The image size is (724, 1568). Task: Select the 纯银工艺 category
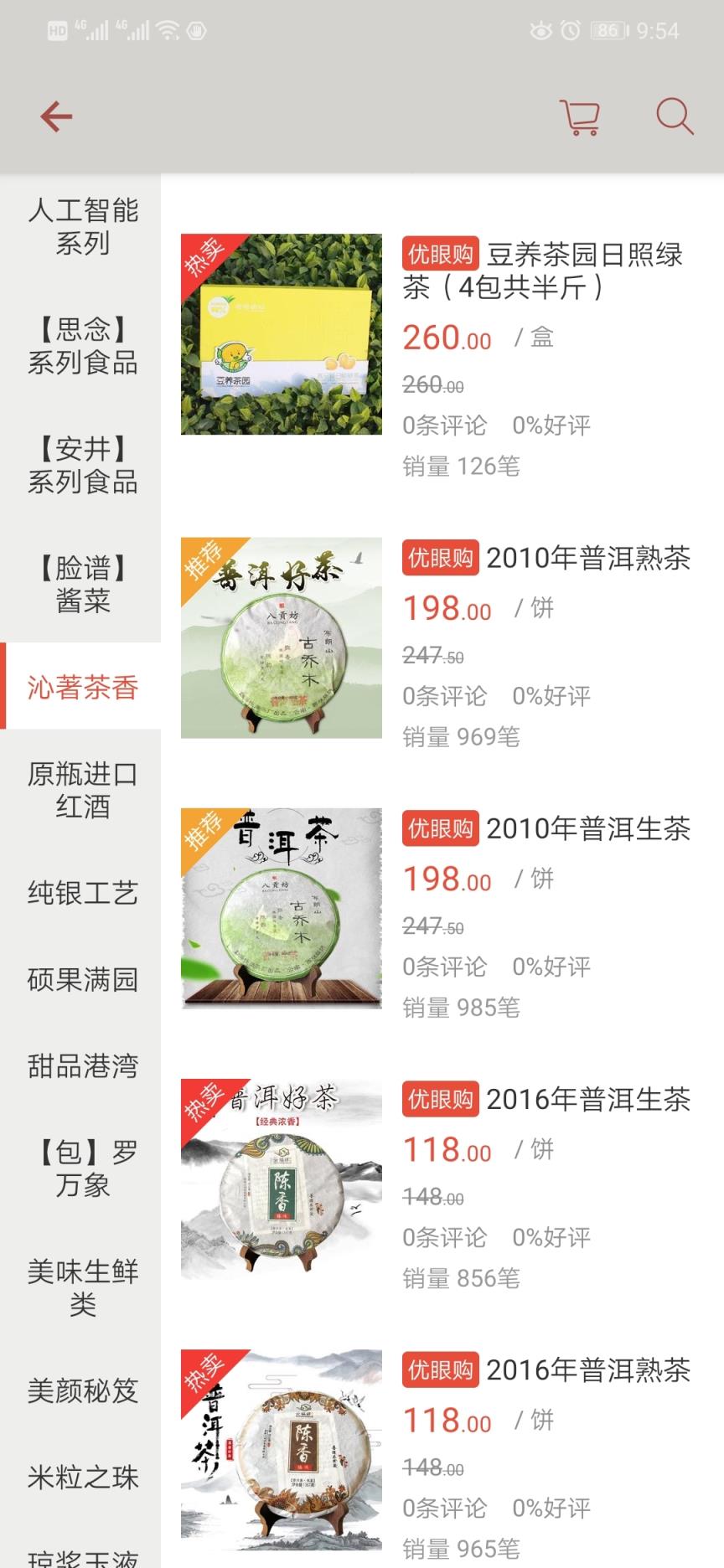click(x=80, y=894)
